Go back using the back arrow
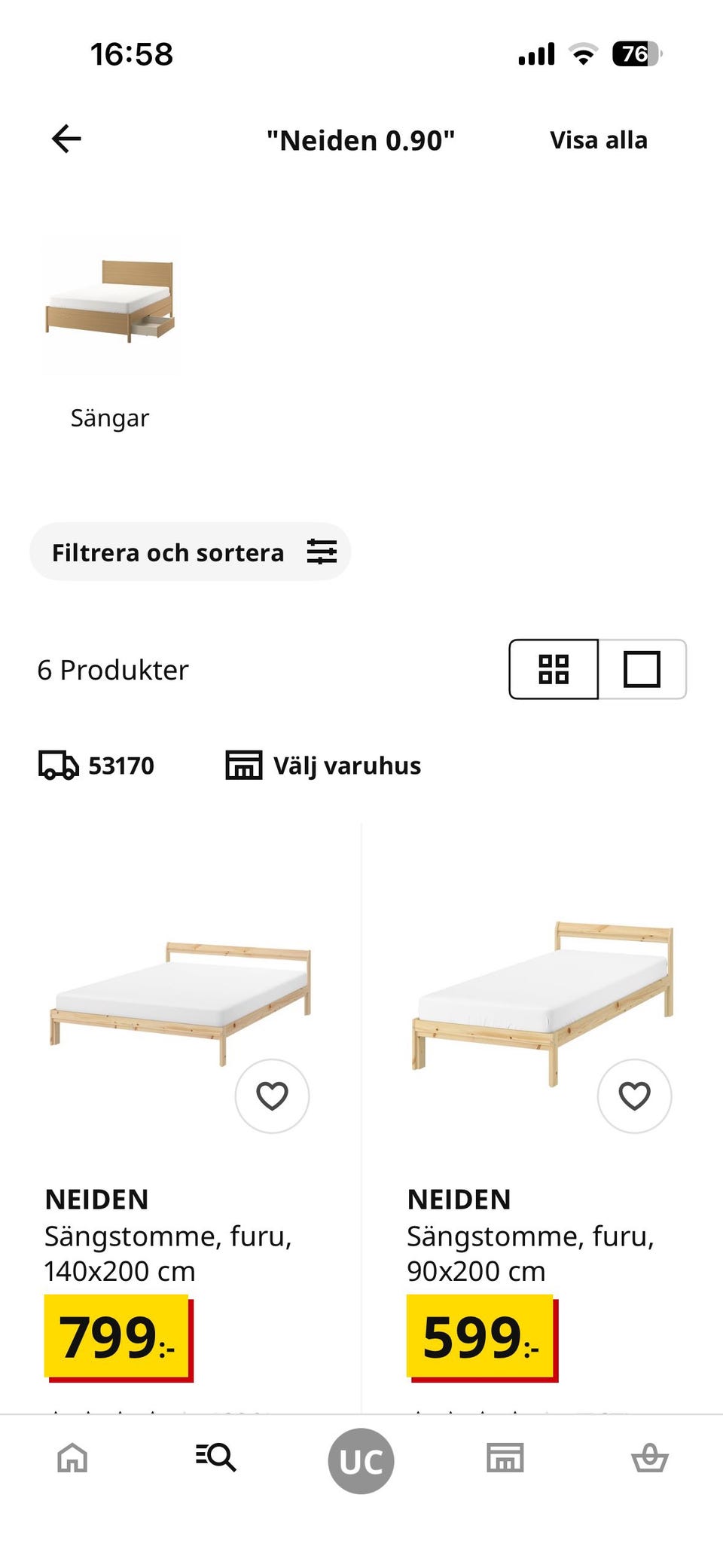 coord(66,139)
